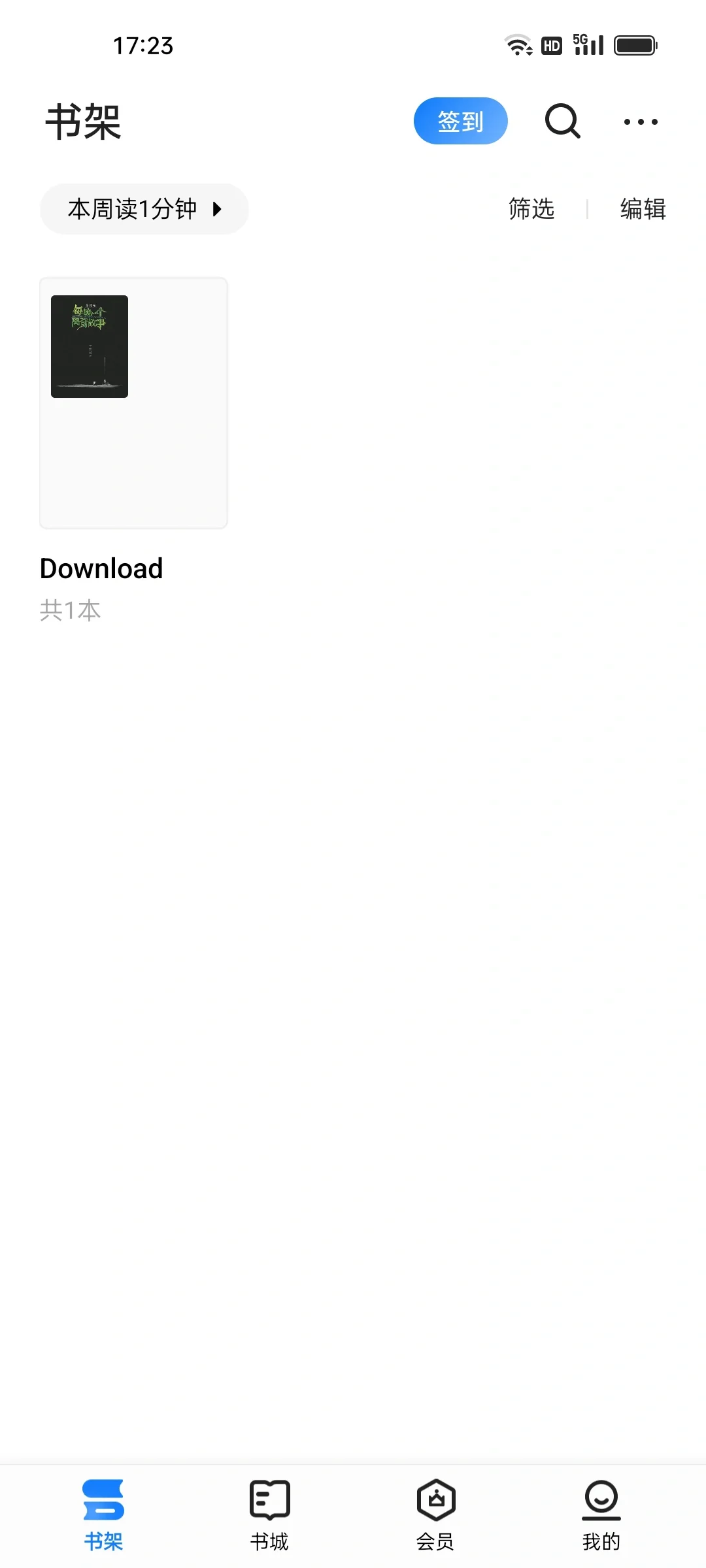This screenshot has height=1568, width=706.
Task: Select the 书架 tab
Action: pyautogui.click(x=103, y=1514)
